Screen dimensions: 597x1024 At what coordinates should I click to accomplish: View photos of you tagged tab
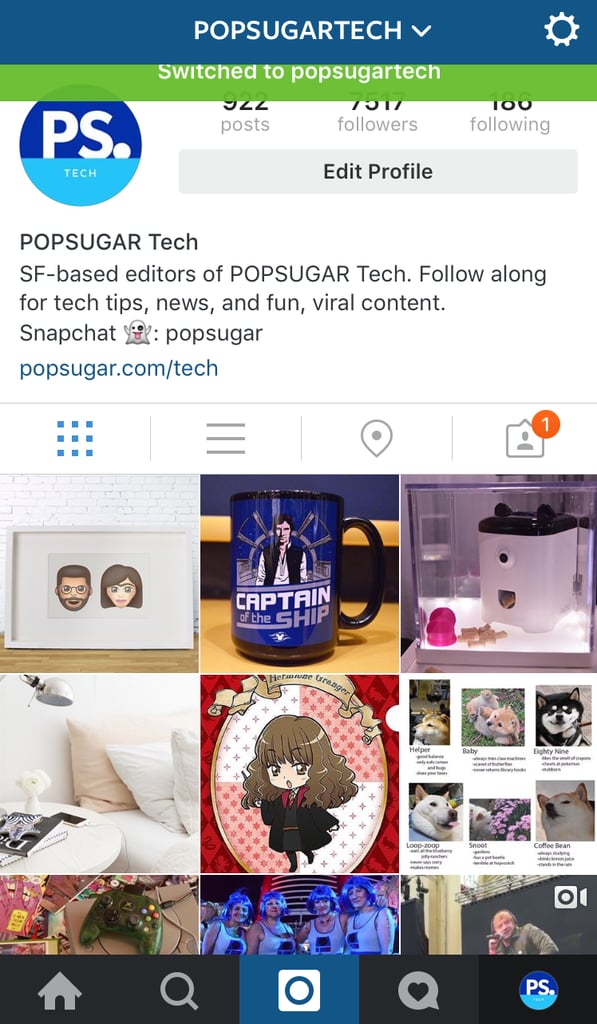click(x=525, y=438)
